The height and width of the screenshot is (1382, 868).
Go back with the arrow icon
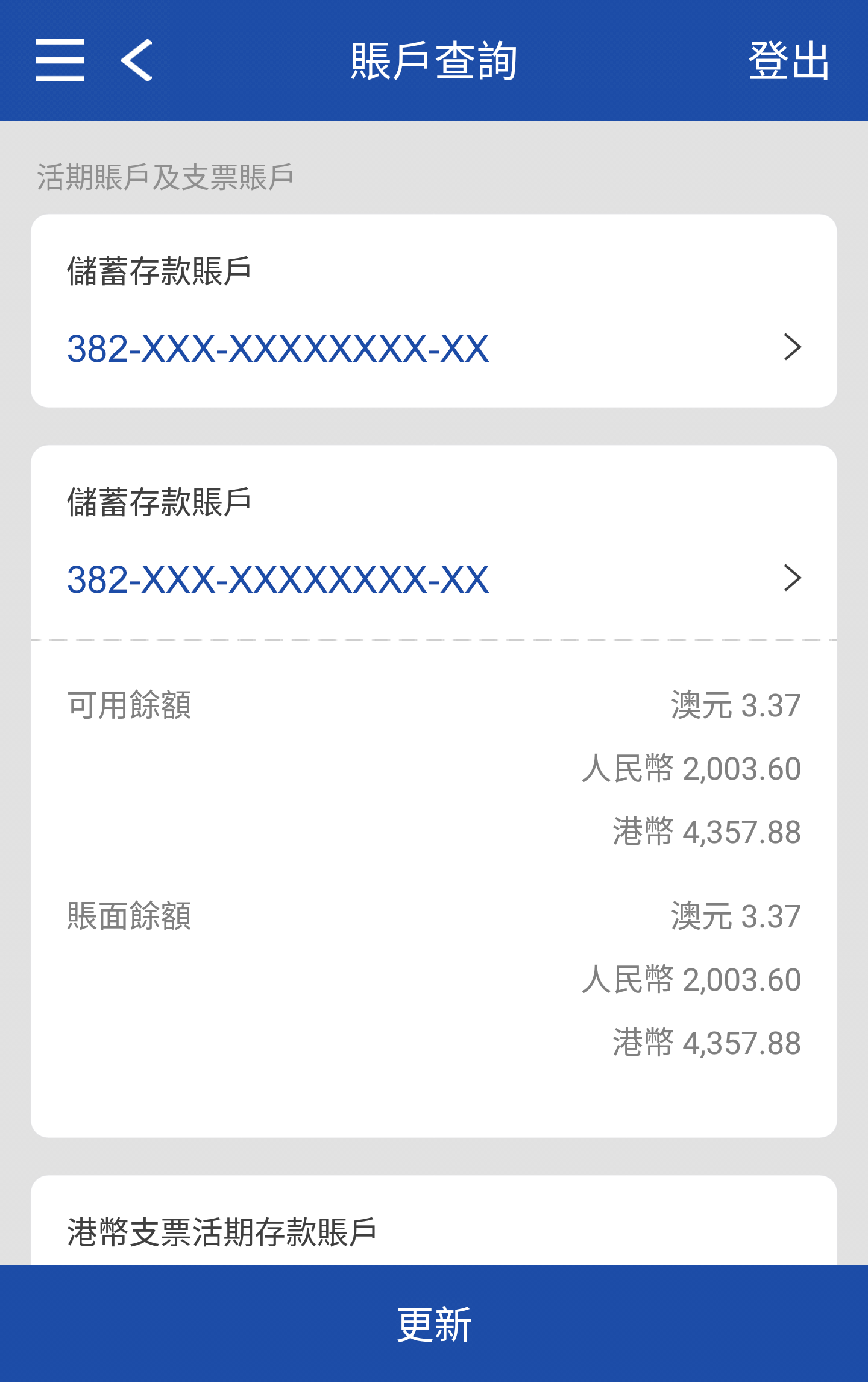coord(137,60)
